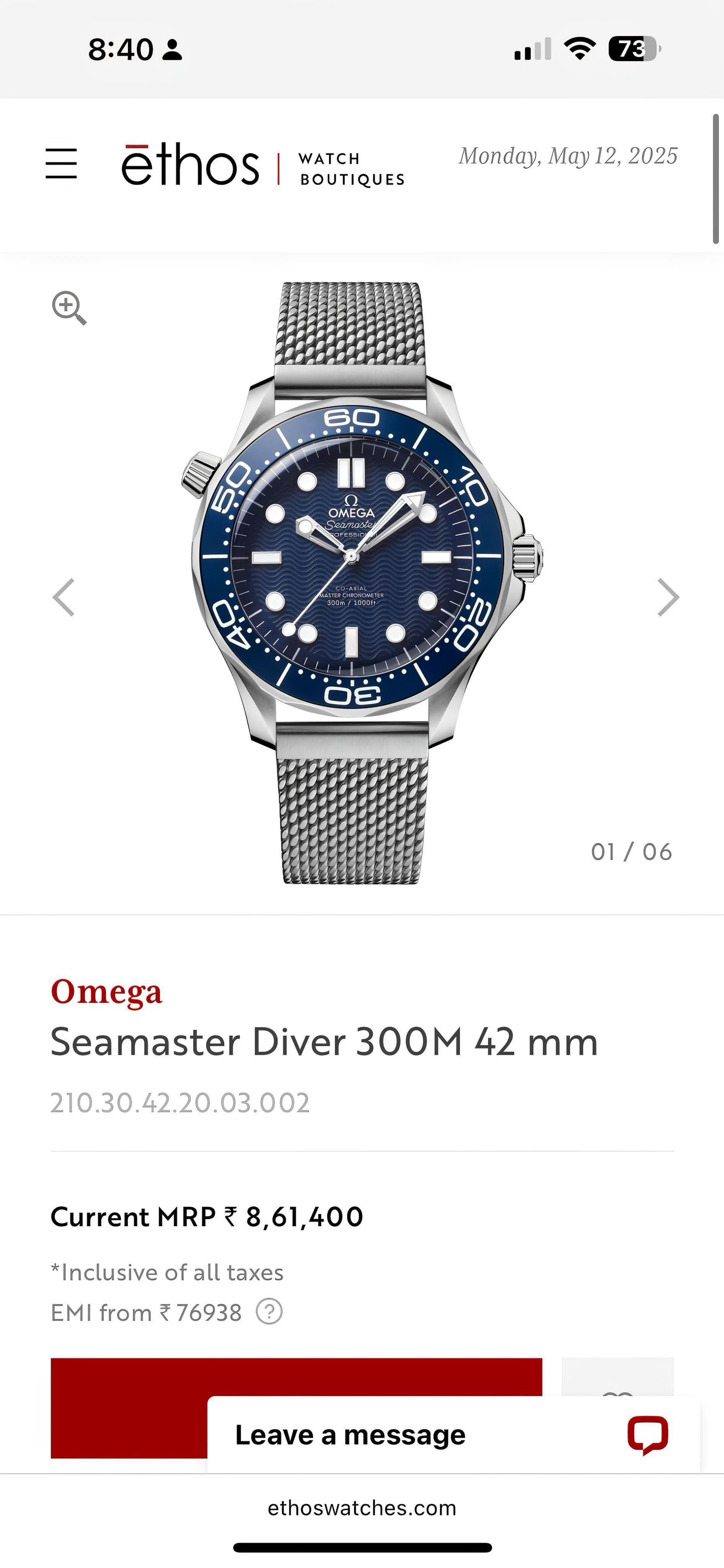Click the 01 / 06 image counter
The height and width of the screenshot is (1568, 724).
point(631,852)
